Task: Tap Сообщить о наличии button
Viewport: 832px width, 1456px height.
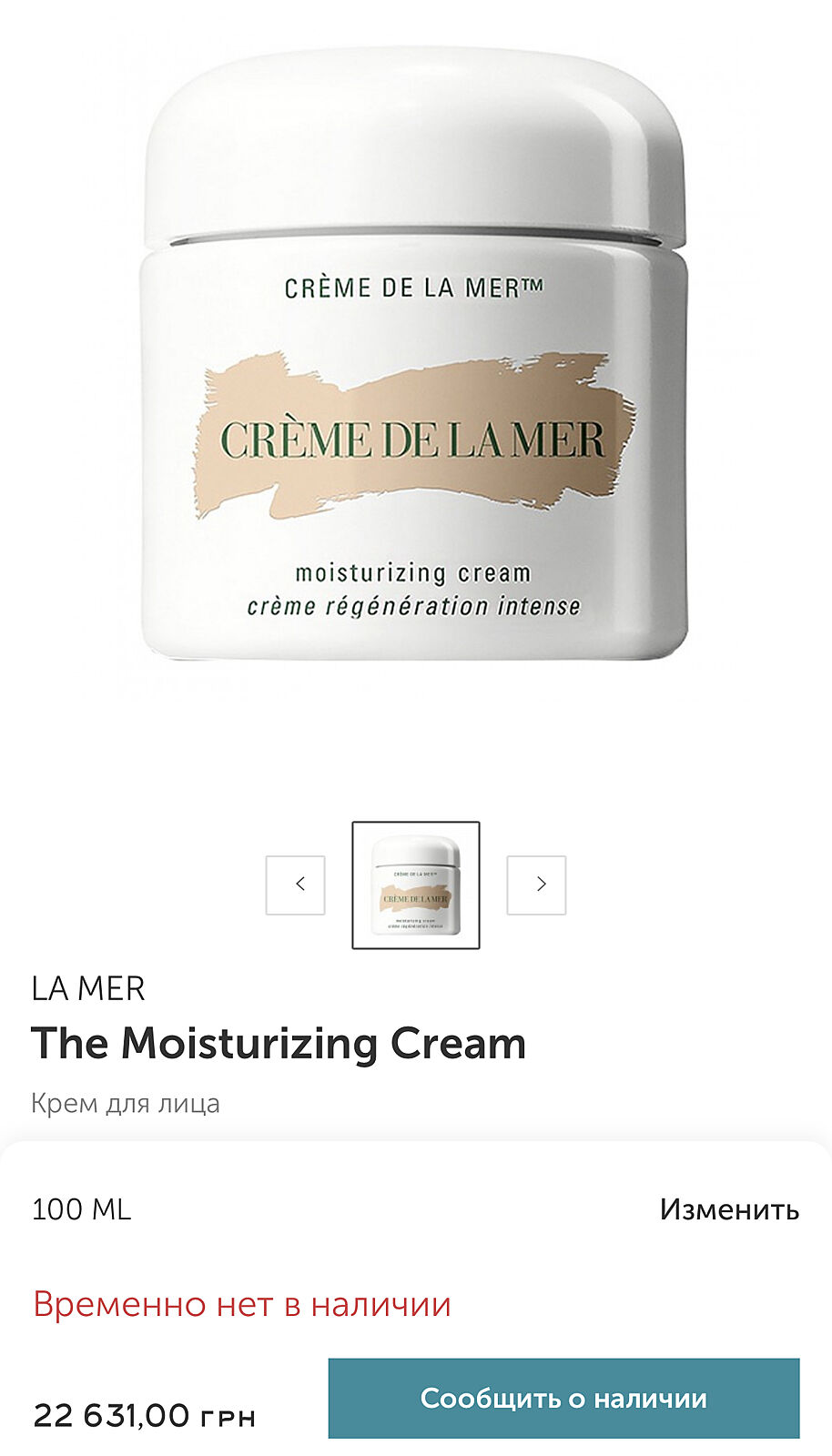Action: click(x=563, y=1399)
